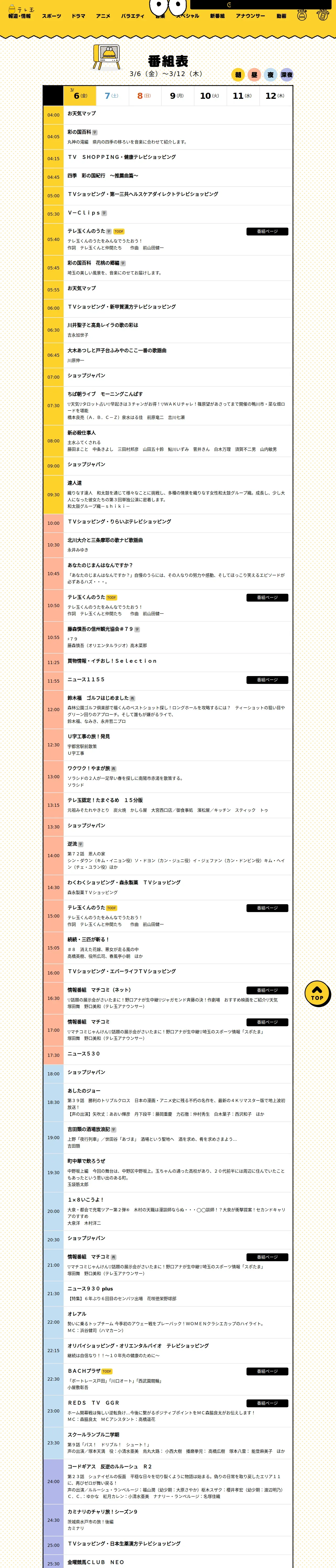Switch to the 7 (土) schedule tab

[x=111, y=96]
